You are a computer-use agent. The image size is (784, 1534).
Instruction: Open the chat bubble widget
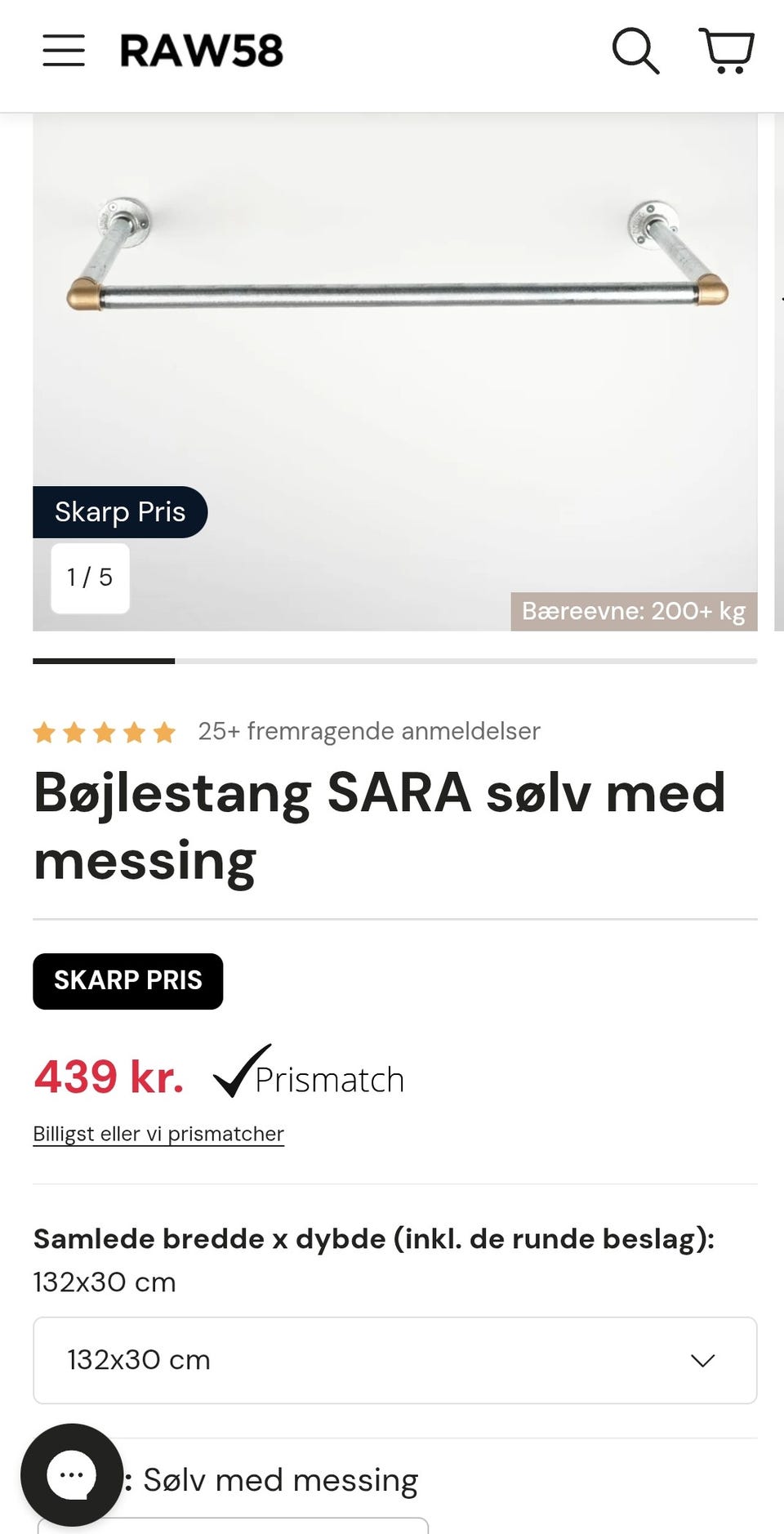72,1475
